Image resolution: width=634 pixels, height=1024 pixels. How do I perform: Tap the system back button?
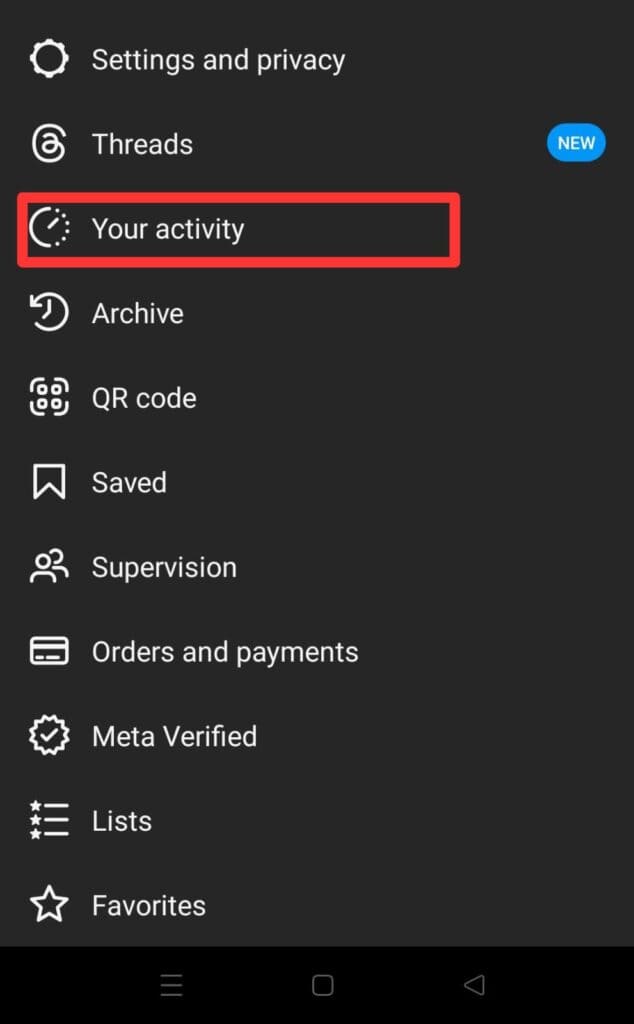474,986
